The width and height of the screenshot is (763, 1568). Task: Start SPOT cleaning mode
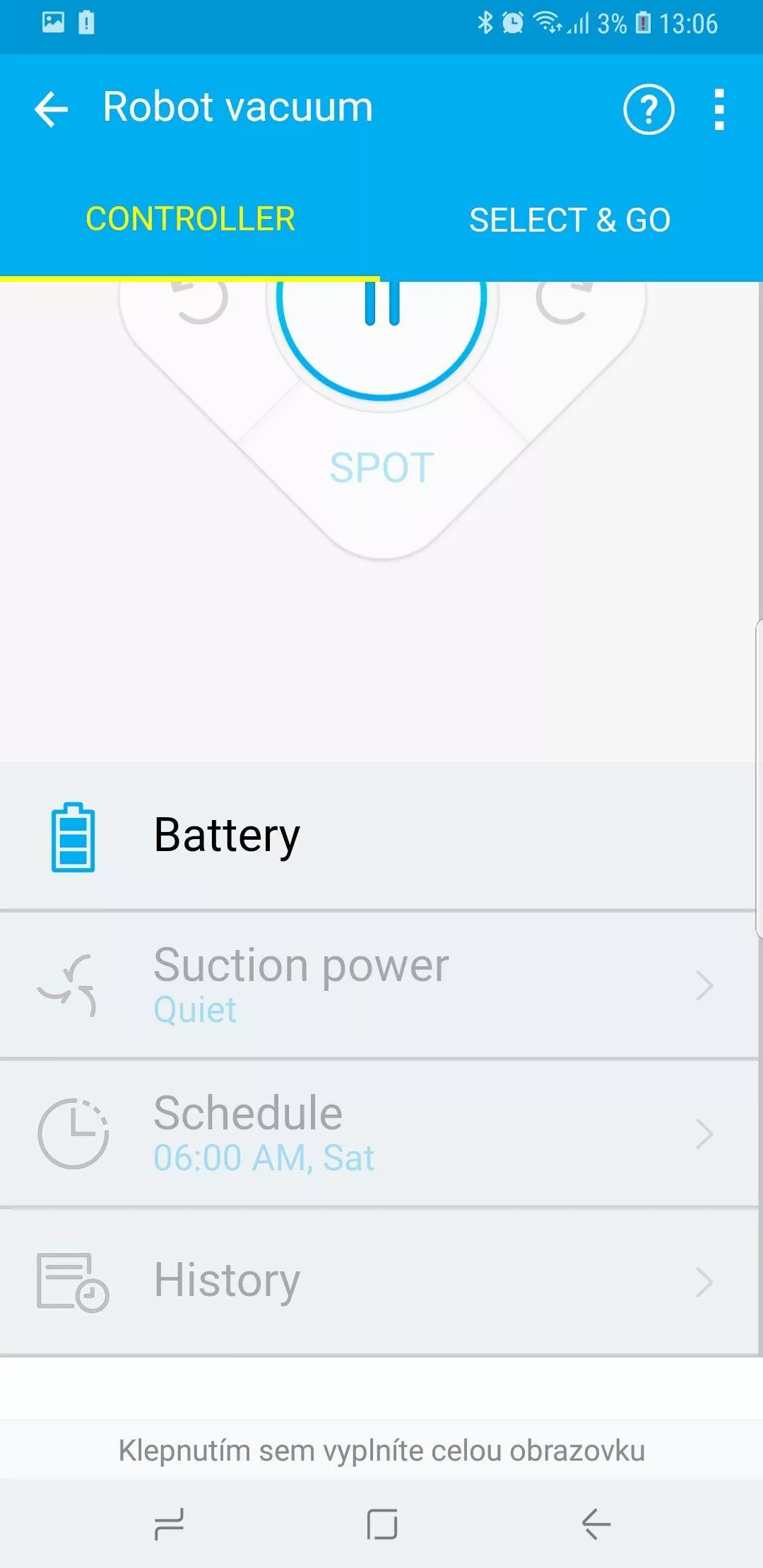coord(382,468)
